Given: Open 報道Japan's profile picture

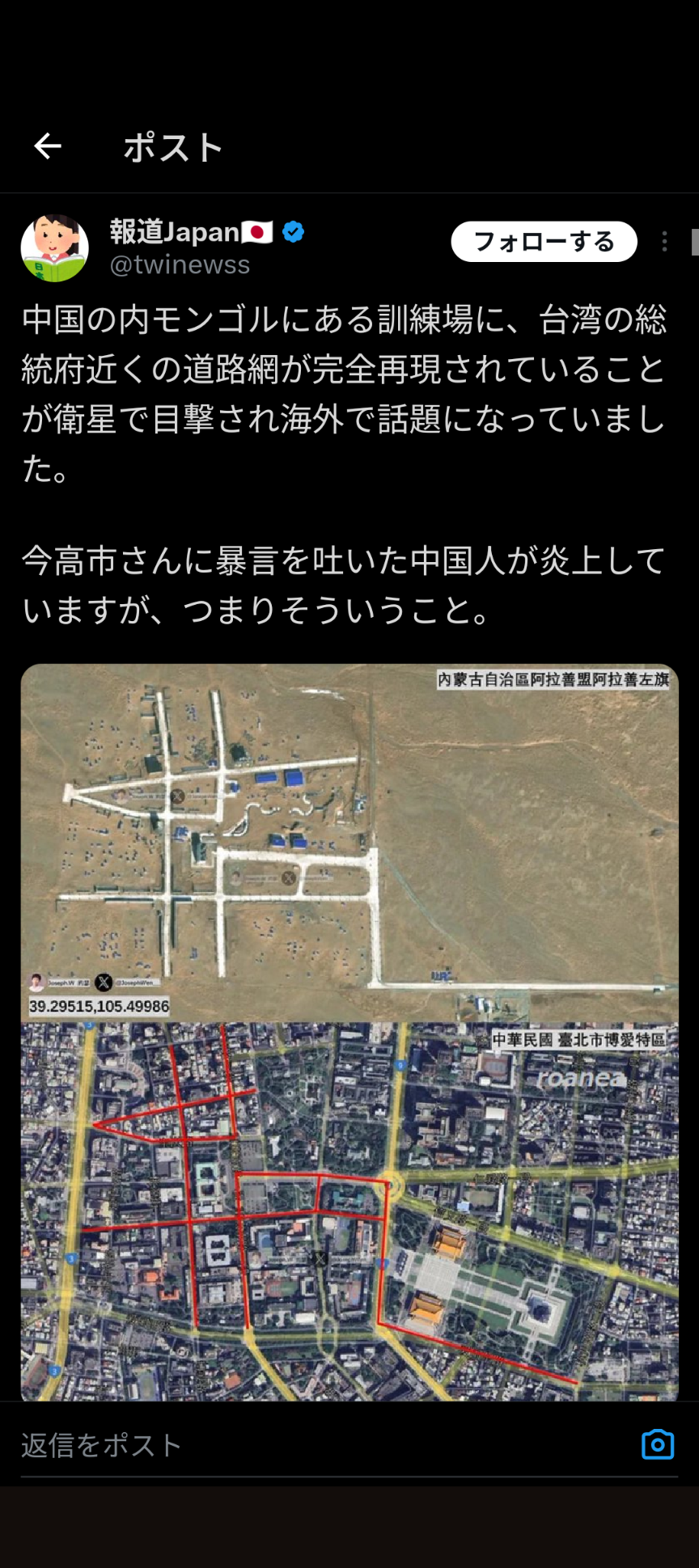Looking at the screenshot, I should pyautogui.click(x=54, y=247).
